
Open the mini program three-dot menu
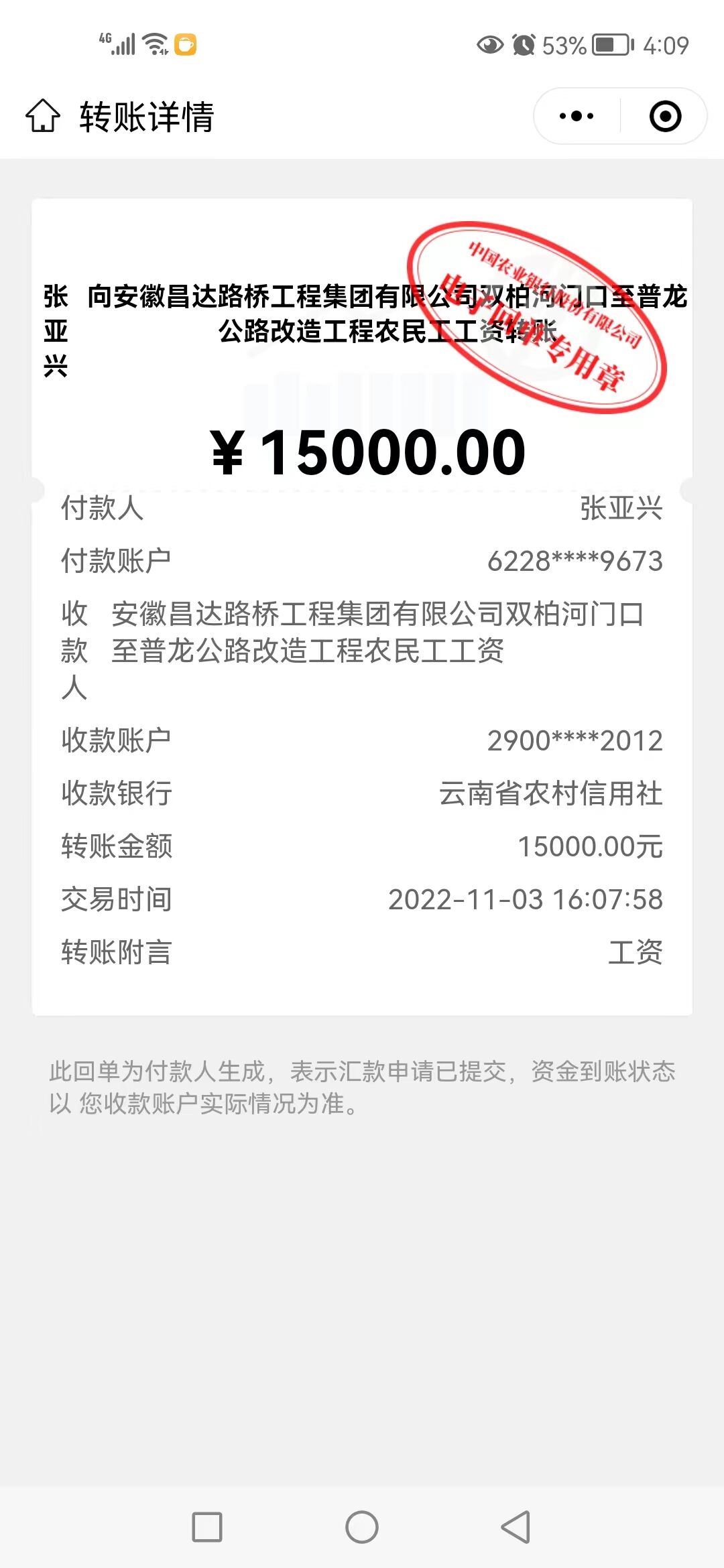tap(577, 116)
